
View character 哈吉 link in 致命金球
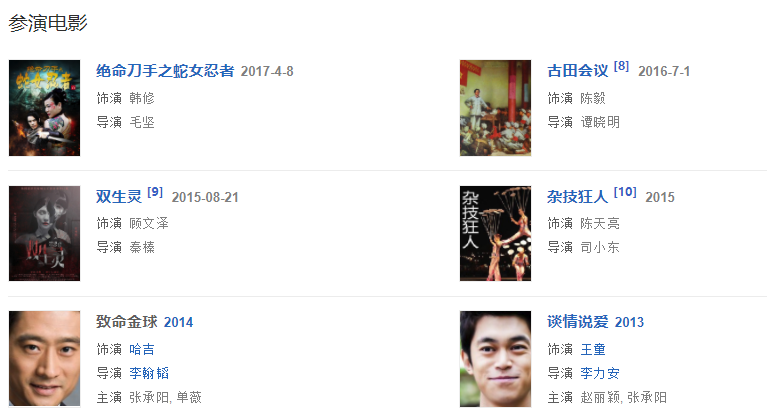(x=142, y=348)
